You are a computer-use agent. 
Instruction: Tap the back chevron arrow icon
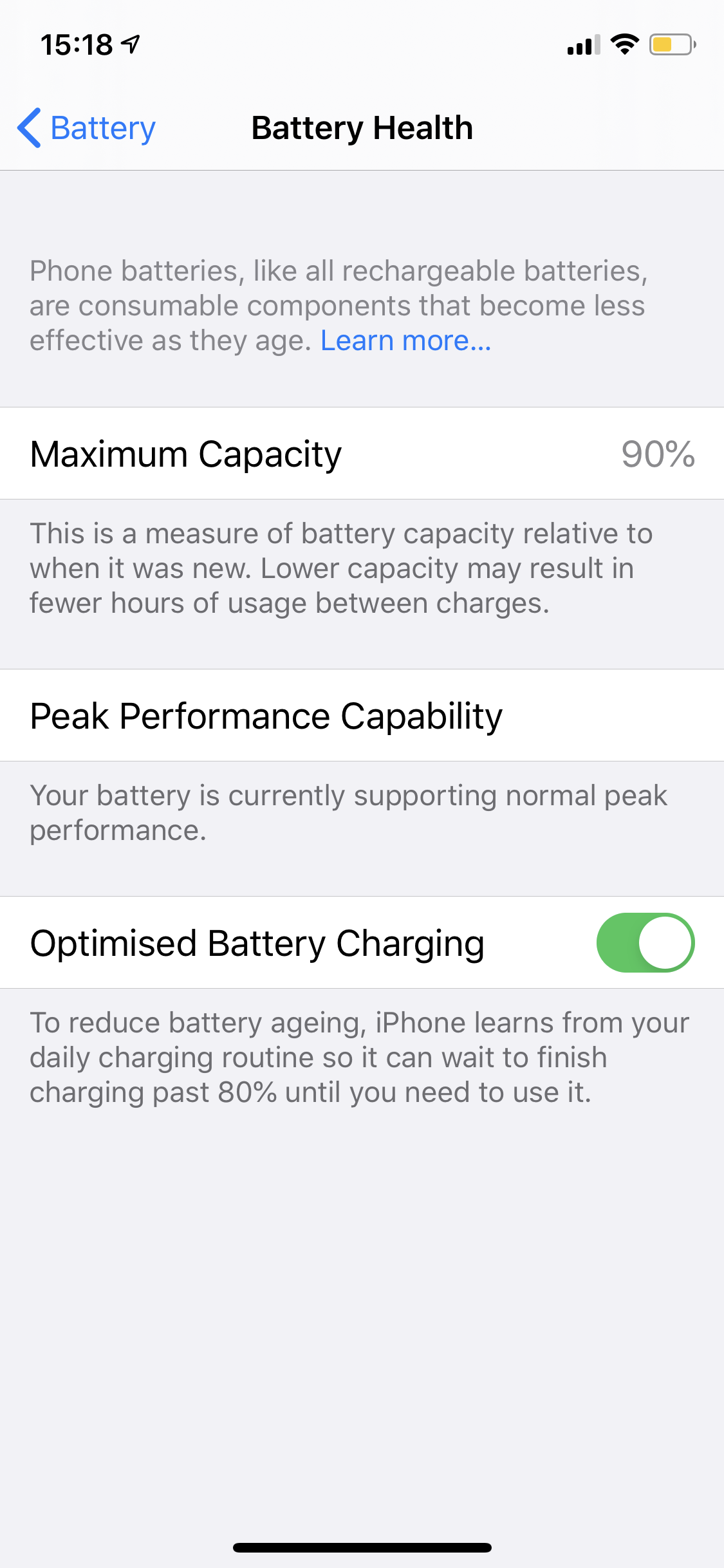[29, 127]
